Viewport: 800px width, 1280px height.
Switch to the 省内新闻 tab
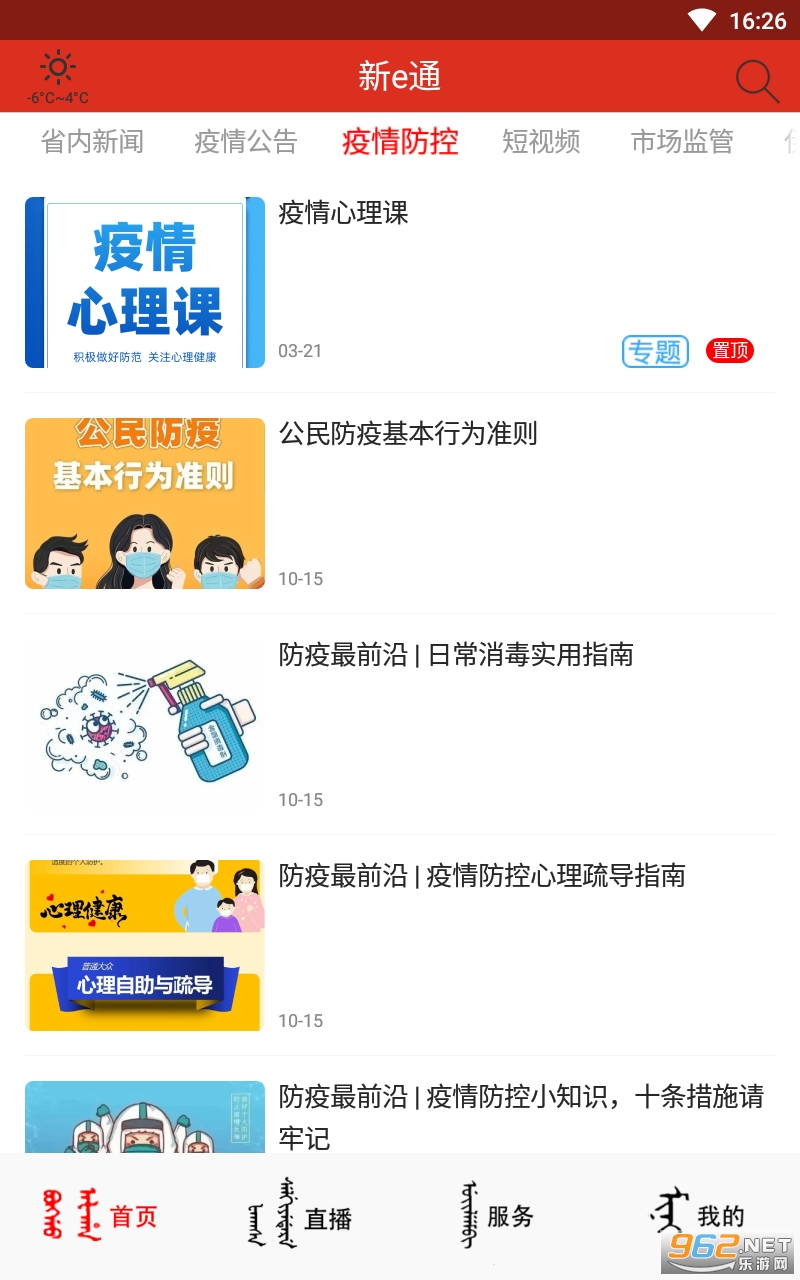(x=92, y=142)
